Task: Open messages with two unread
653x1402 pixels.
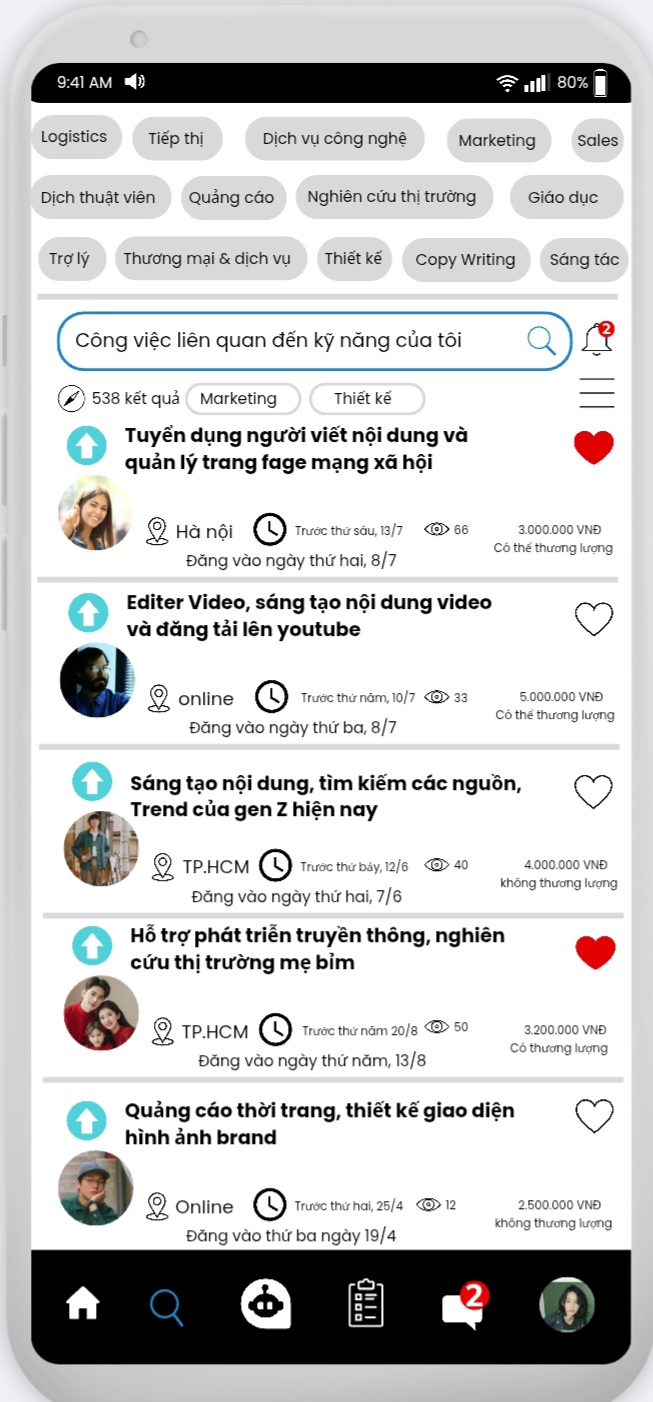Action: click(463, 1306)
